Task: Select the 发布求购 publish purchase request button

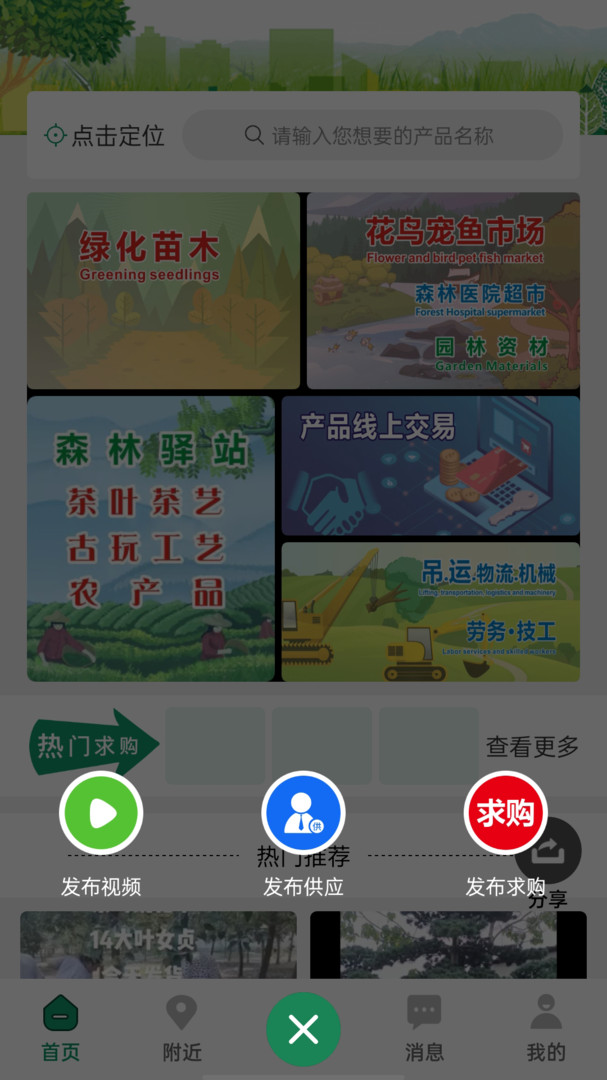Action: point(505,813)
